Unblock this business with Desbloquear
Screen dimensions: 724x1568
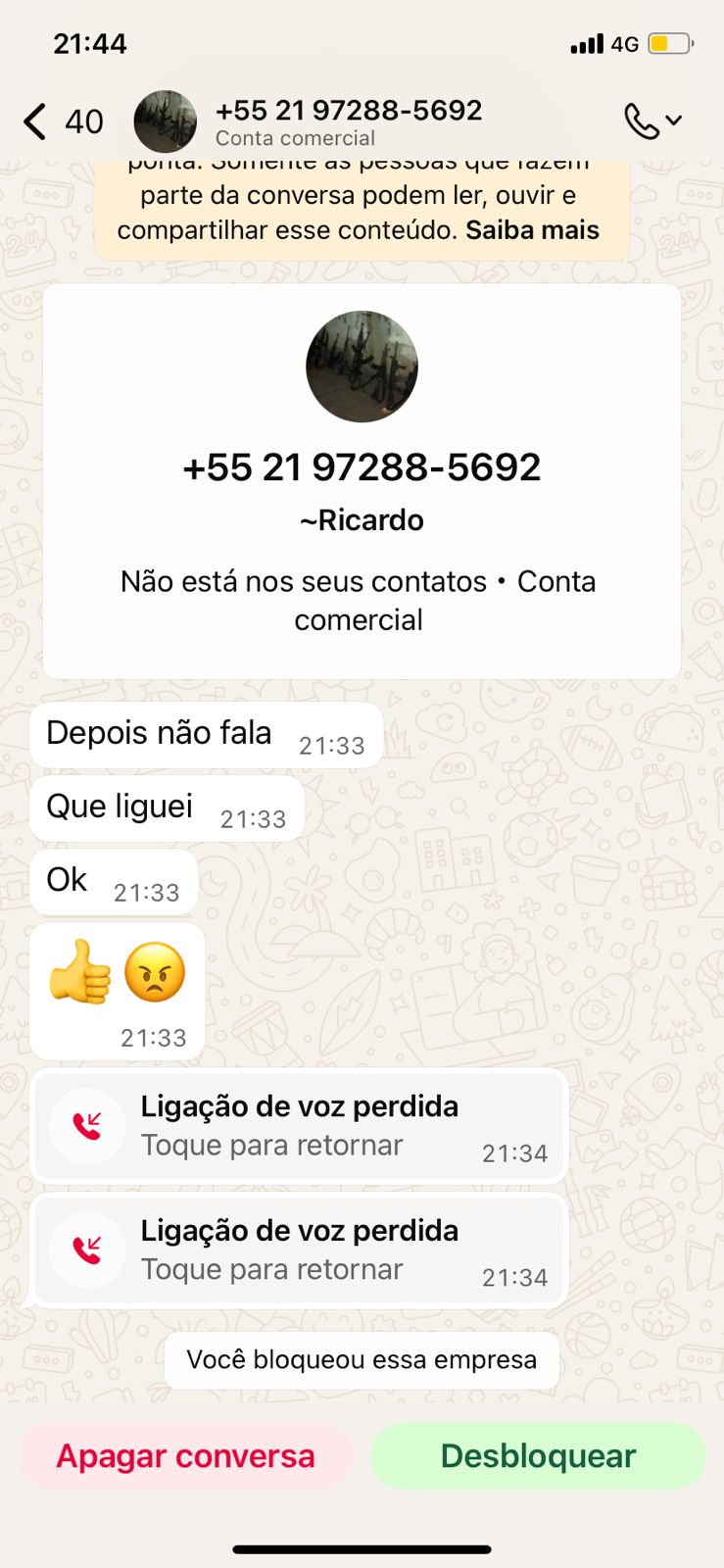(x=538, y=1456)
